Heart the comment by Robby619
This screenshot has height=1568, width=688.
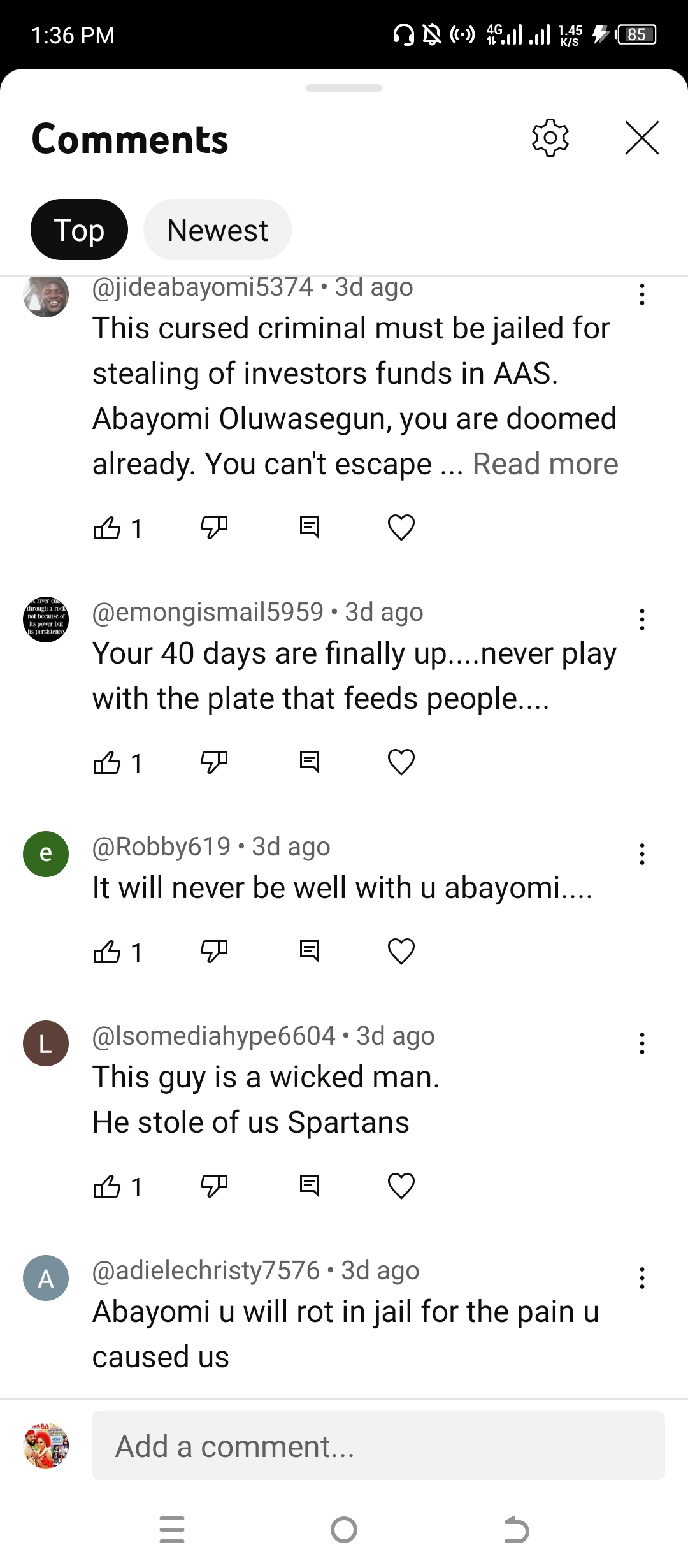pyautogui.click(x=401, y=952)
